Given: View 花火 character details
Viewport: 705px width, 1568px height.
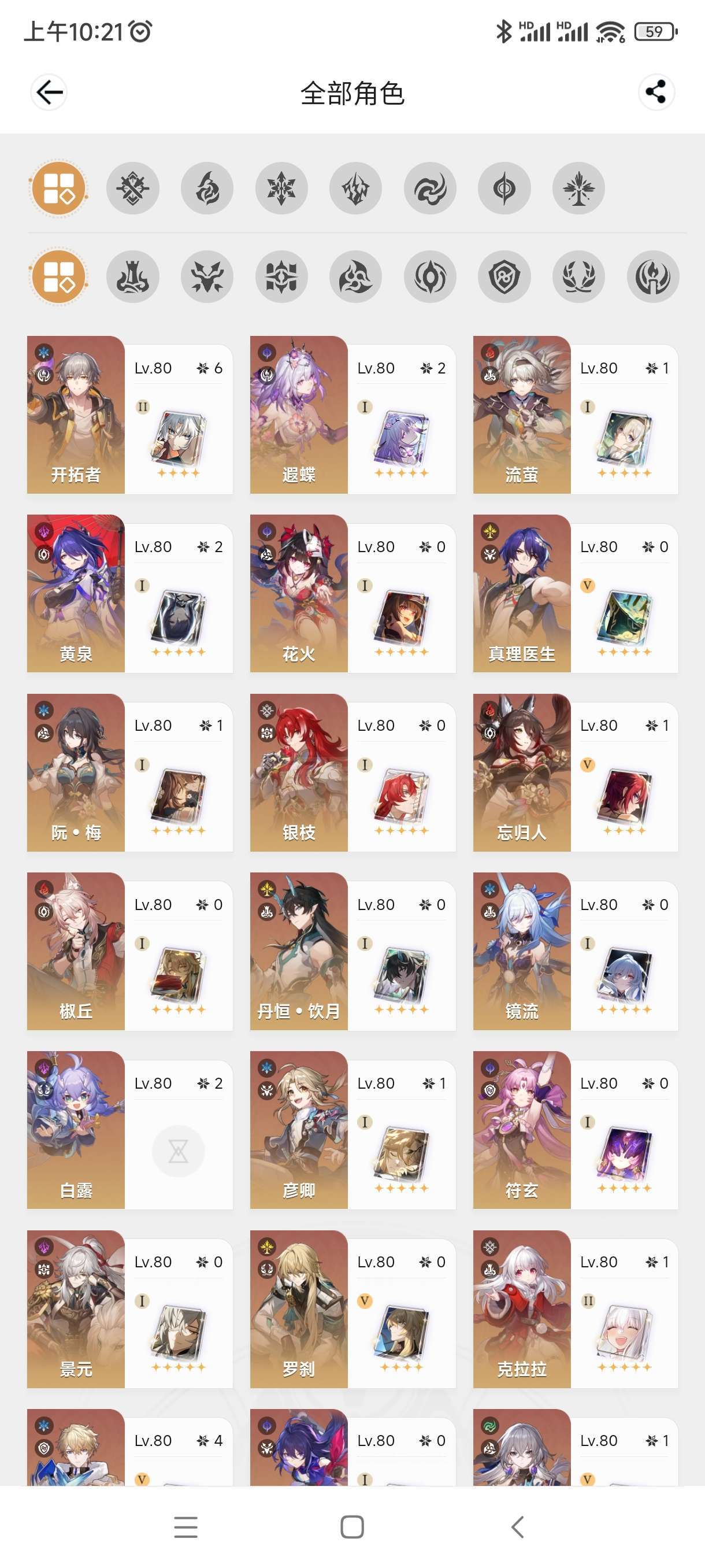Looking at the screenshot, I should (x=353, y=593).
